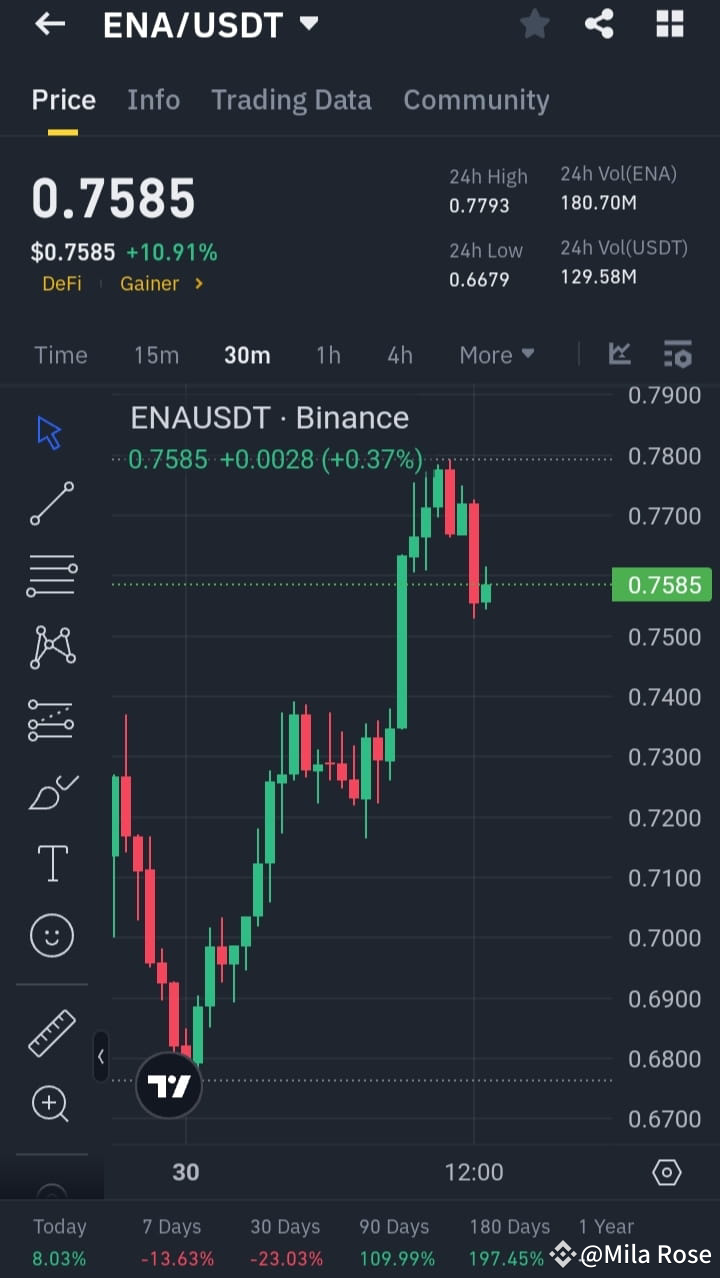Open the horizontal lines drawing tool

click(50, 576)
